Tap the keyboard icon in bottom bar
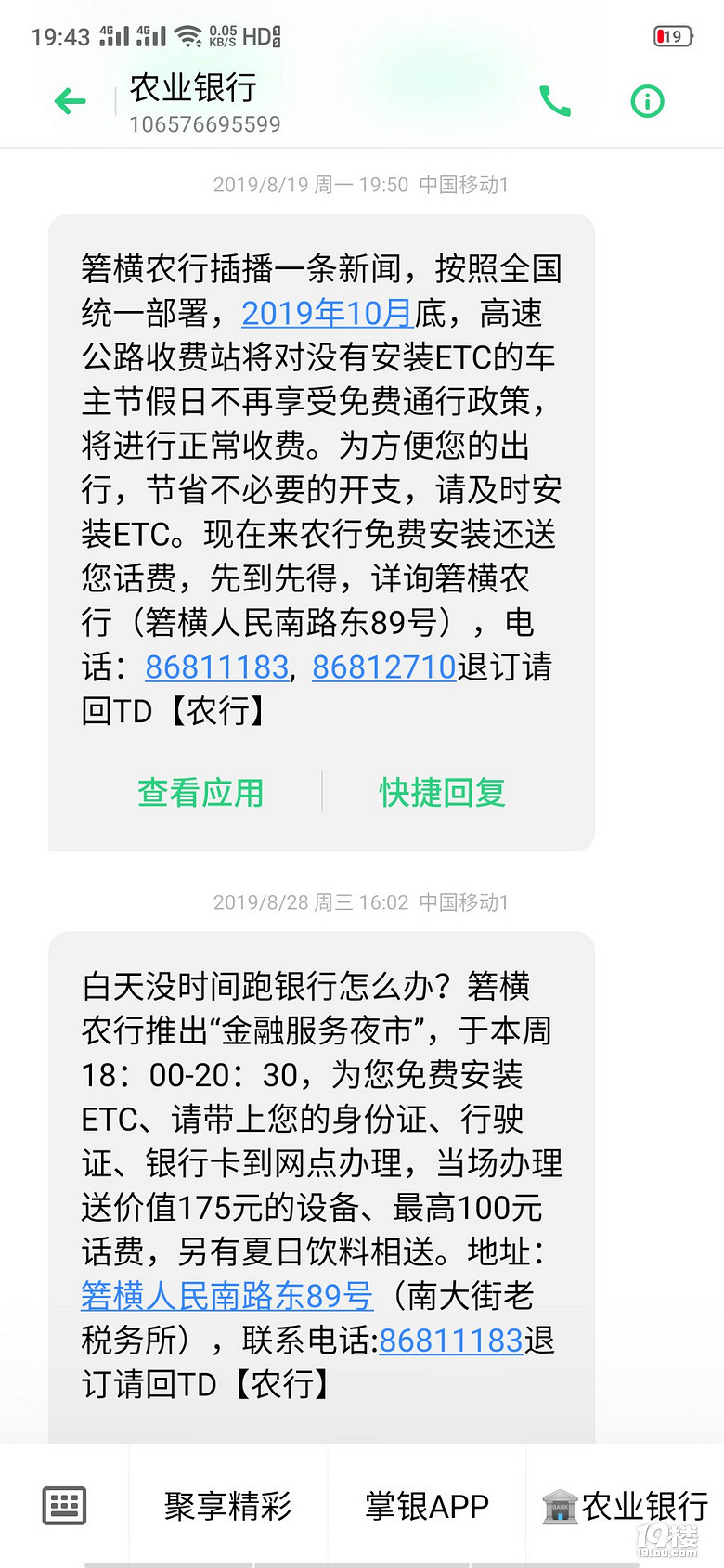The height and width of the screenshot is (1568, 724). pos(62,1503)
